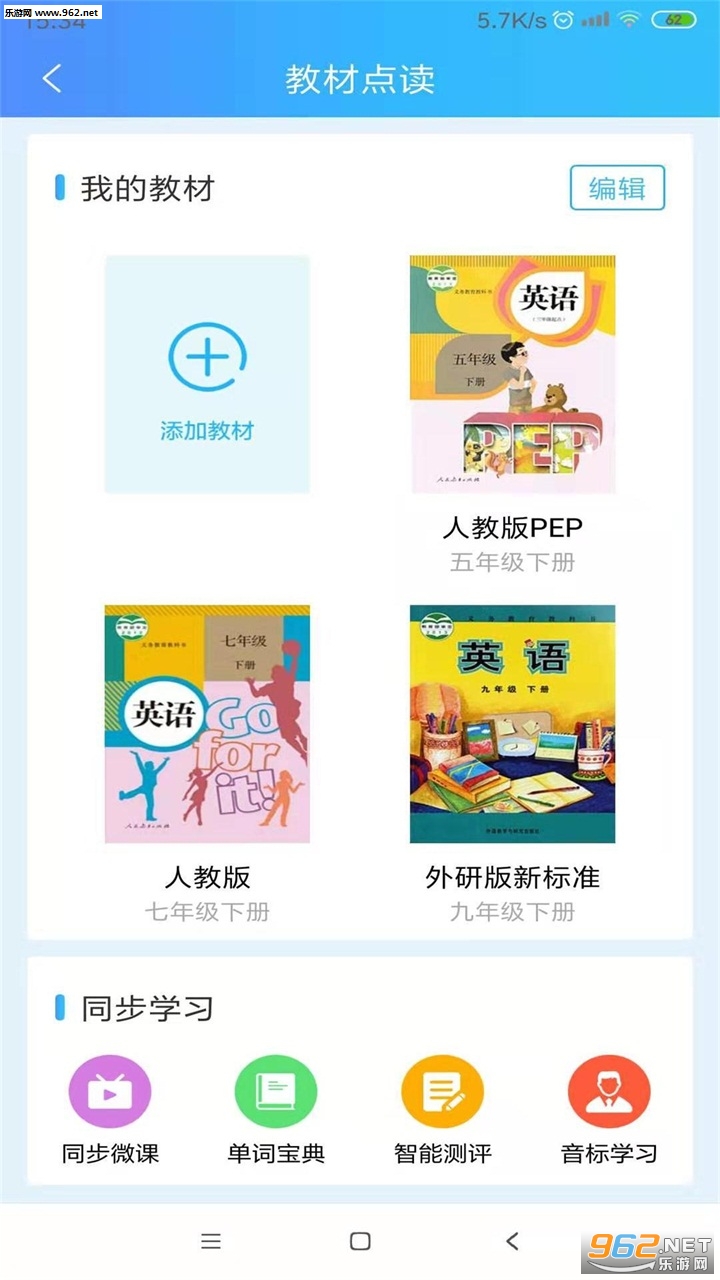720x1280 pixels.
Task: Tap the system home button
Action: (x=360, y=1241)
